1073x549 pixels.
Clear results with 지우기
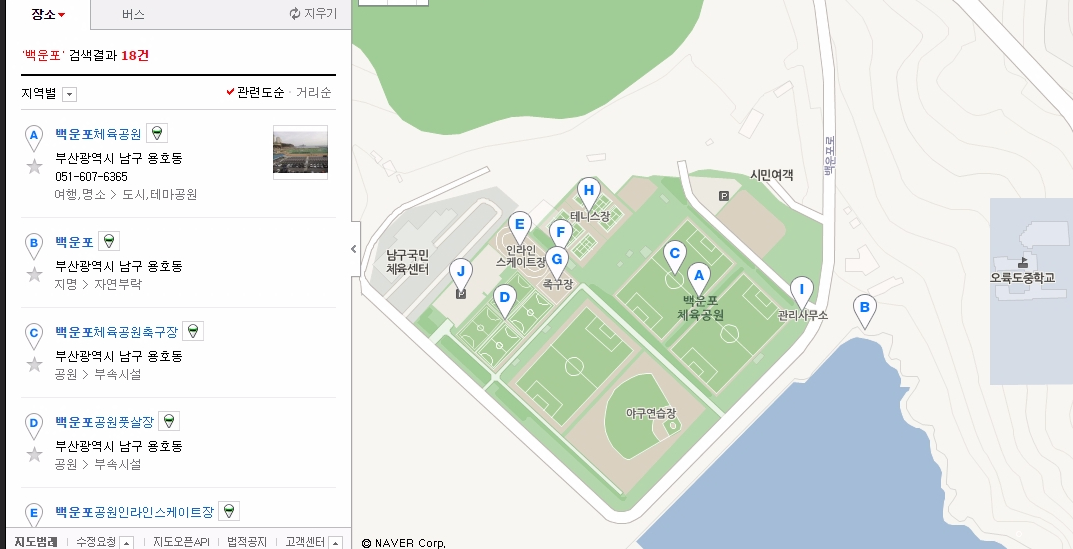pos(313,14)
